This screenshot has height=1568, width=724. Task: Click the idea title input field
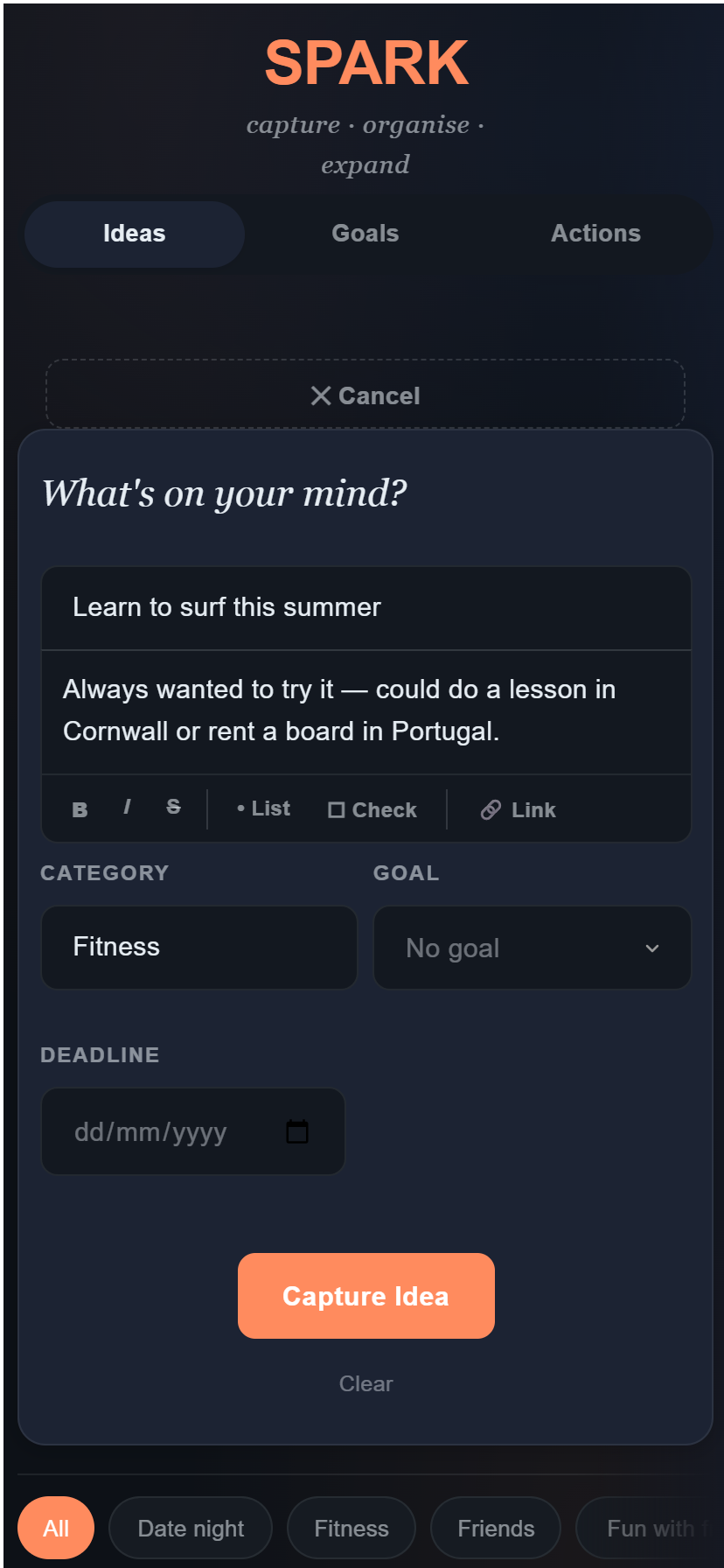click(365, 607)
